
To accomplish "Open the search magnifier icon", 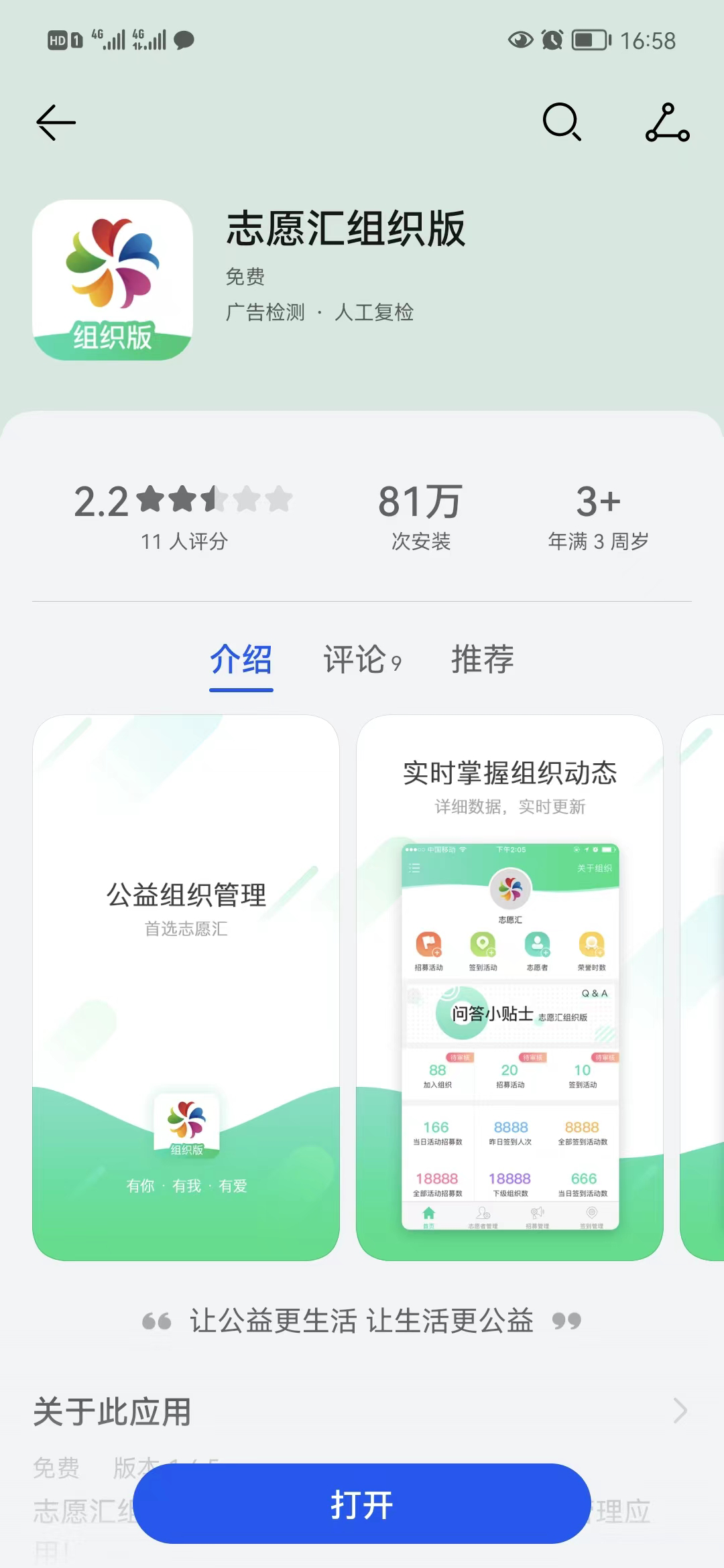I will 561,122.
